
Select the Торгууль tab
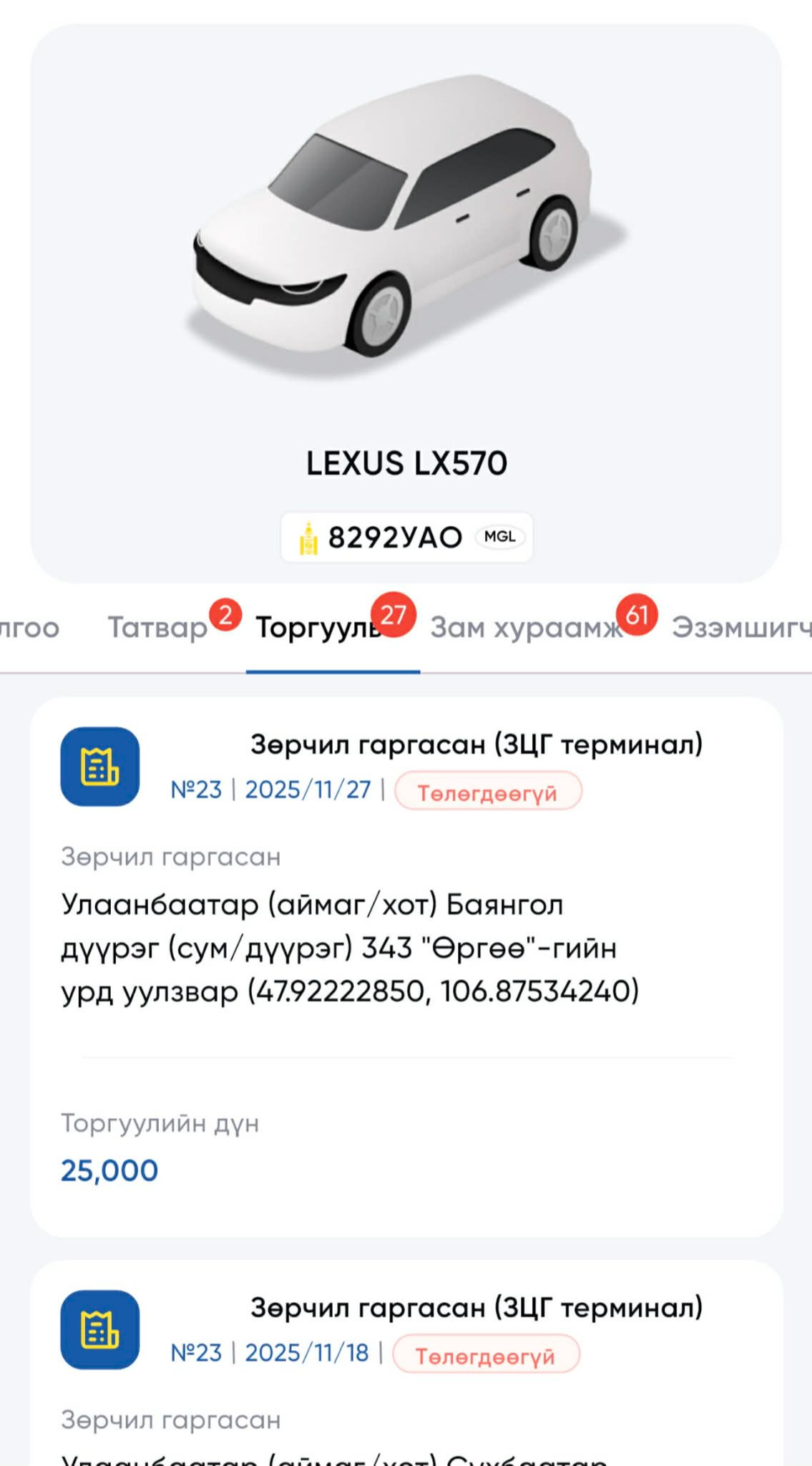click(318, 628)
